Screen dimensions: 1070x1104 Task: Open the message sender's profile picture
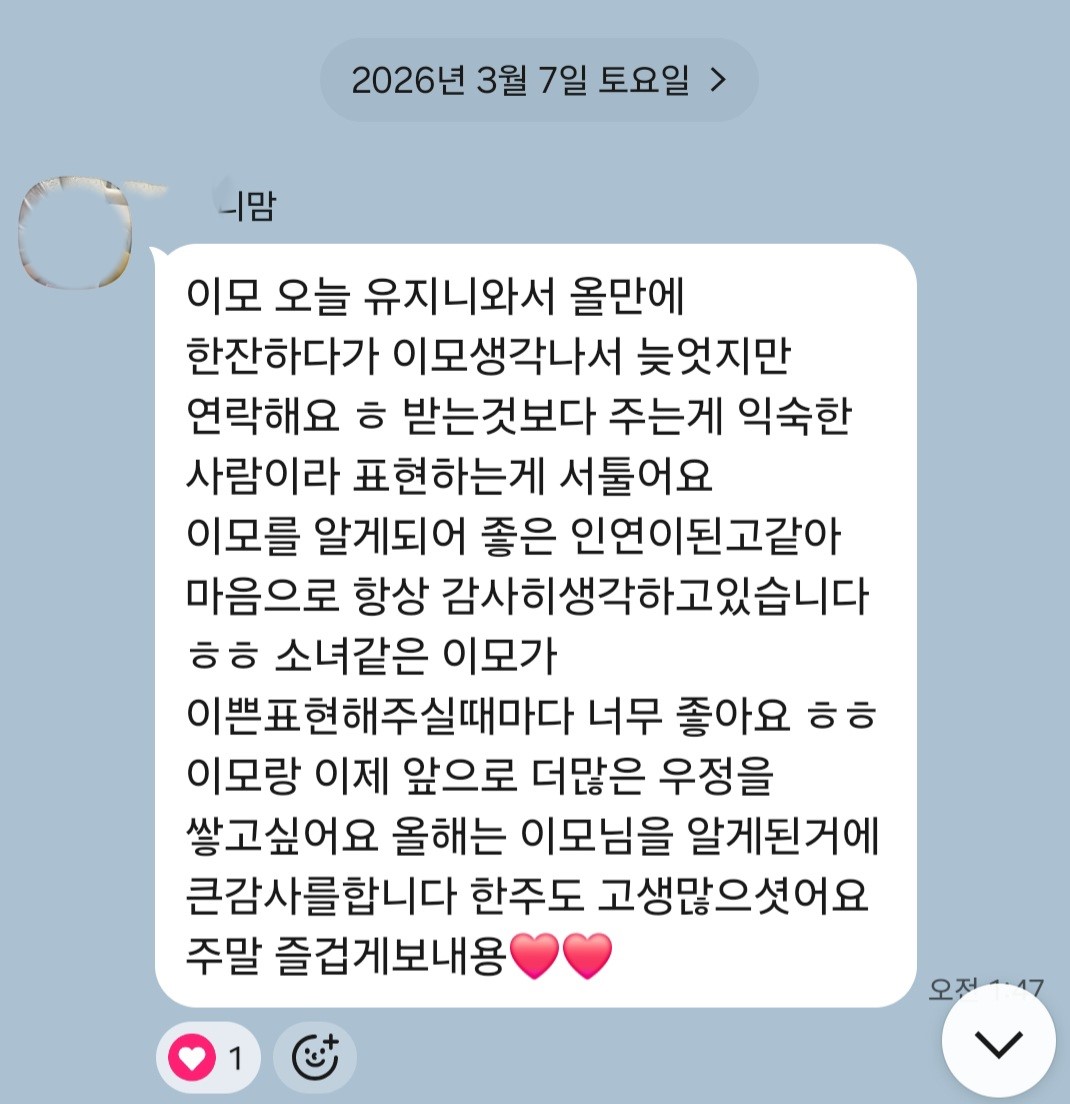point(76,231)
